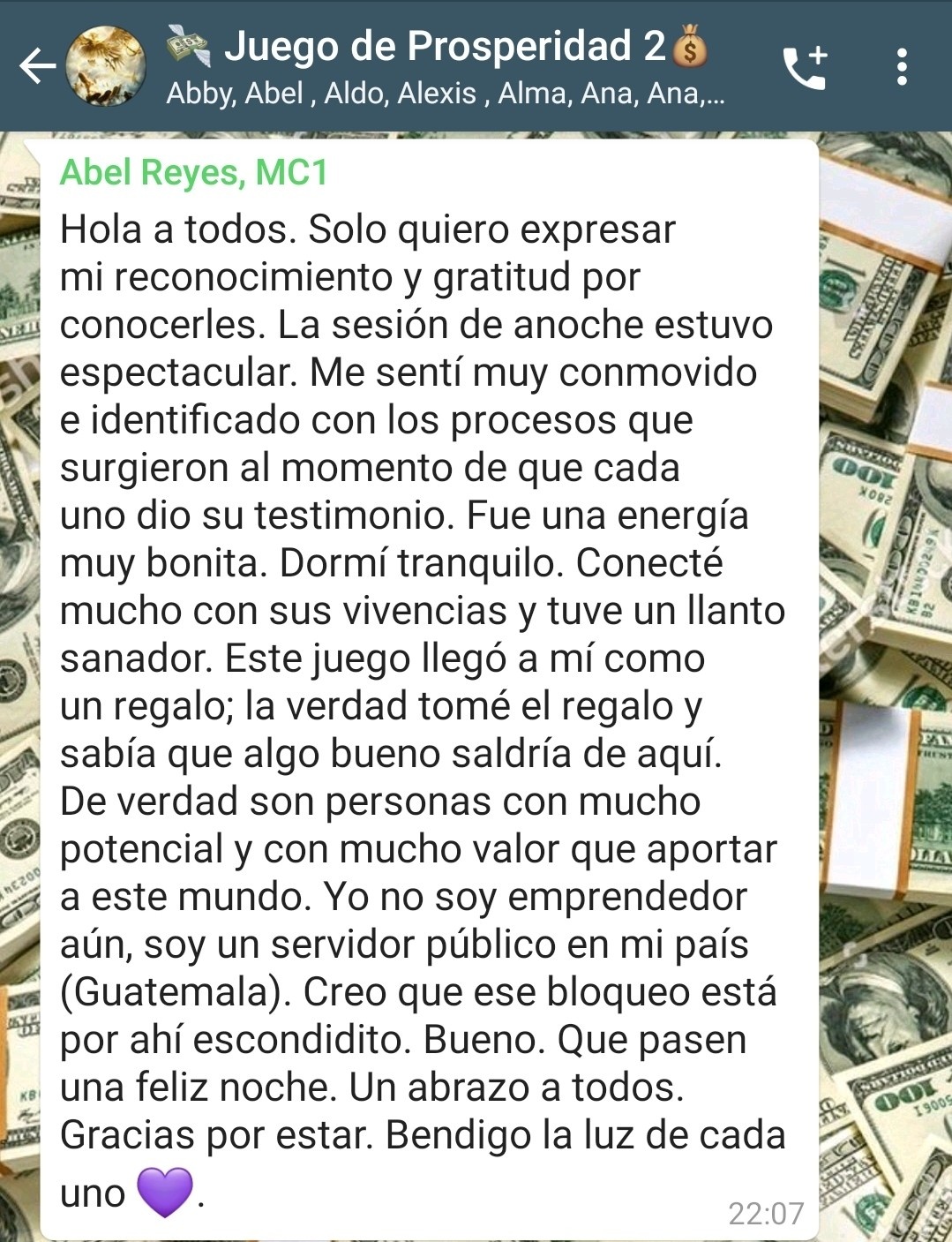Image resolution: width=952 pixels, height=1242 pixels.
Task: View sender Abel Reyes, MC1
Action: pos(193,172)
